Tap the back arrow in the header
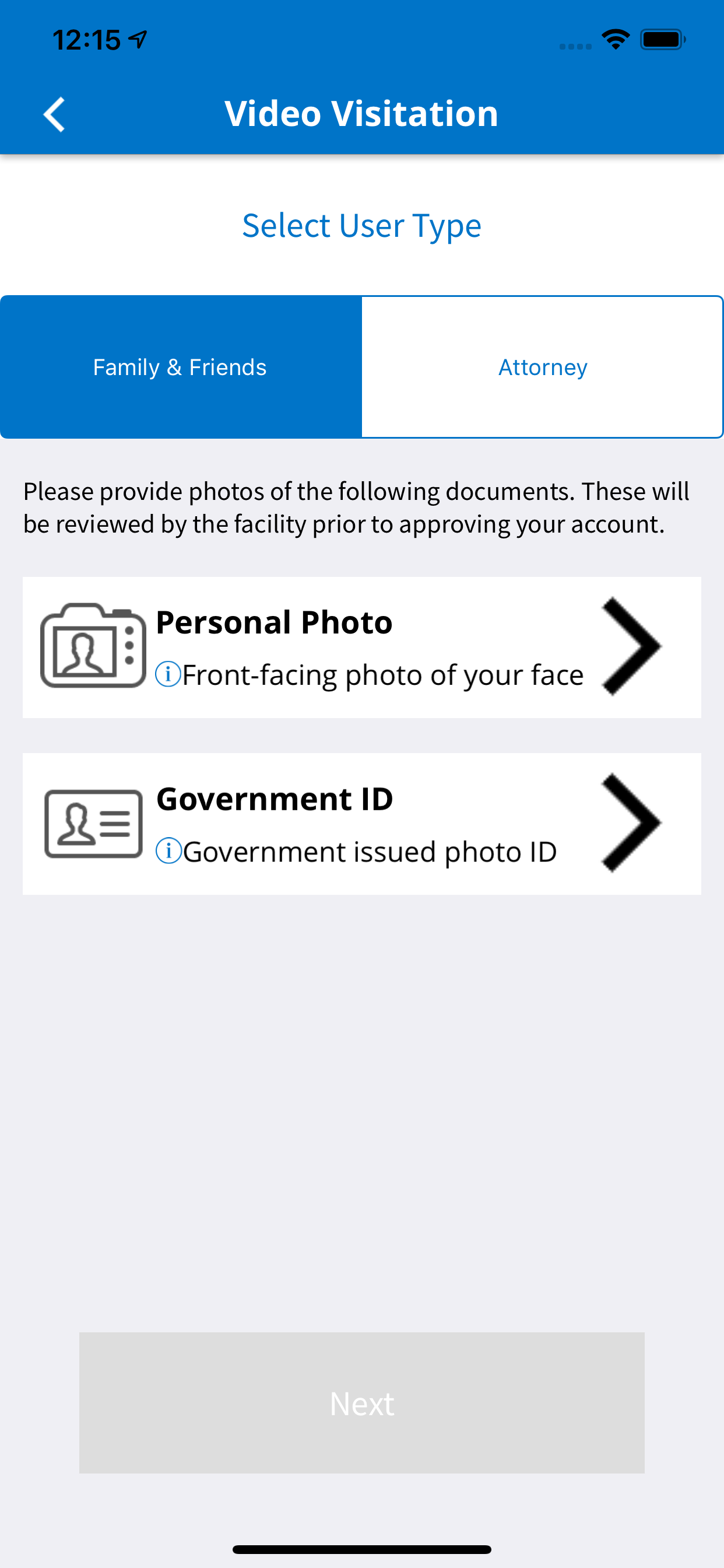 [54, 113]
